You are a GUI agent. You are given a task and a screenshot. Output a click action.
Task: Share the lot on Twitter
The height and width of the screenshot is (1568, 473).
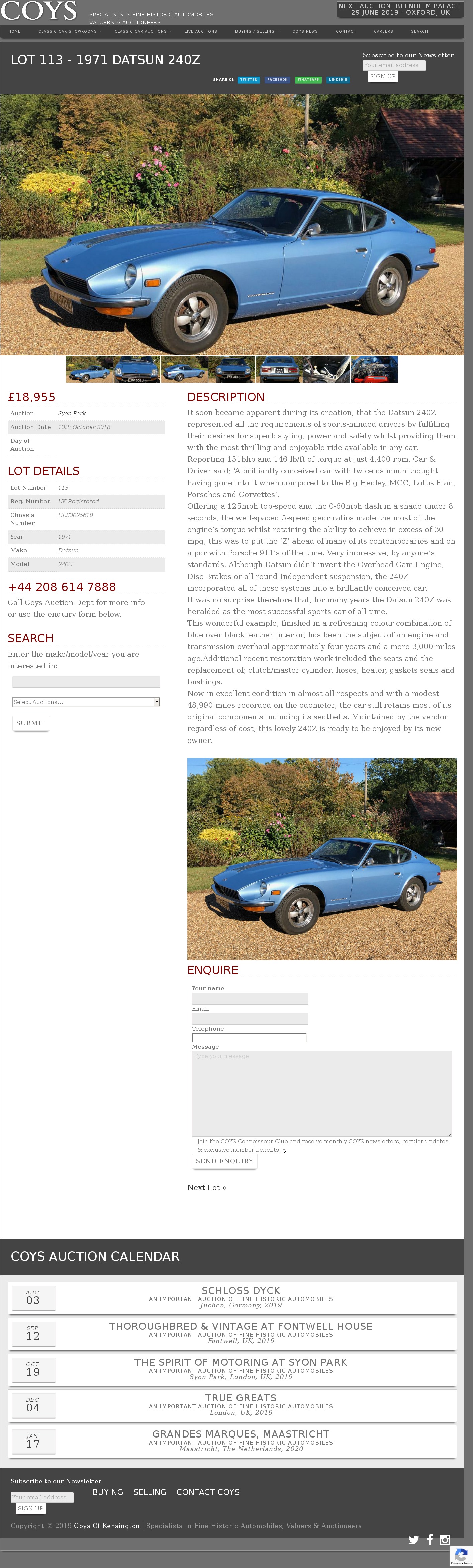point(248,80)
